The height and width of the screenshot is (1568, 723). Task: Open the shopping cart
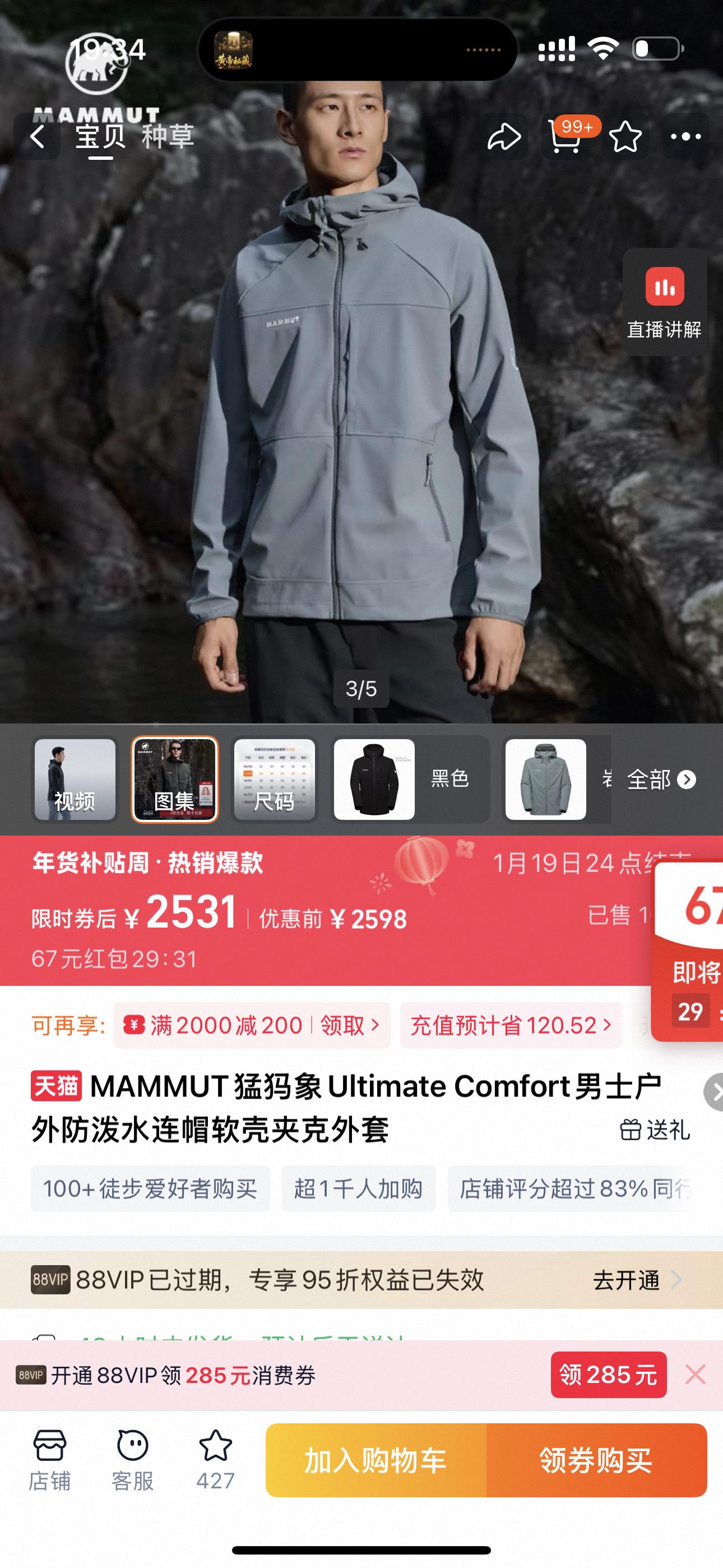[x=565, y=136]
